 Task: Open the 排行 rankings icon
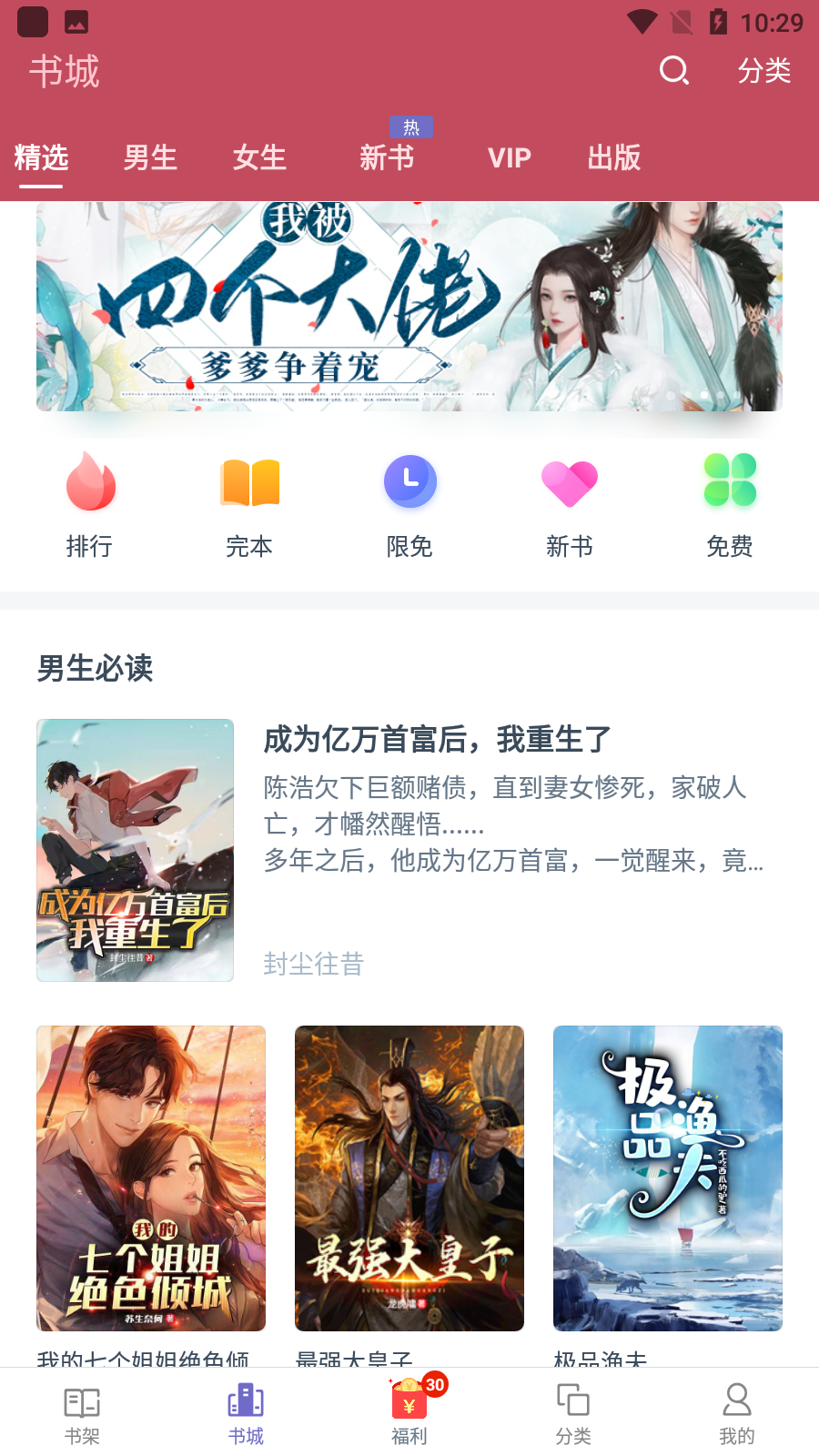pyautogui.click(x=89, y=482)
